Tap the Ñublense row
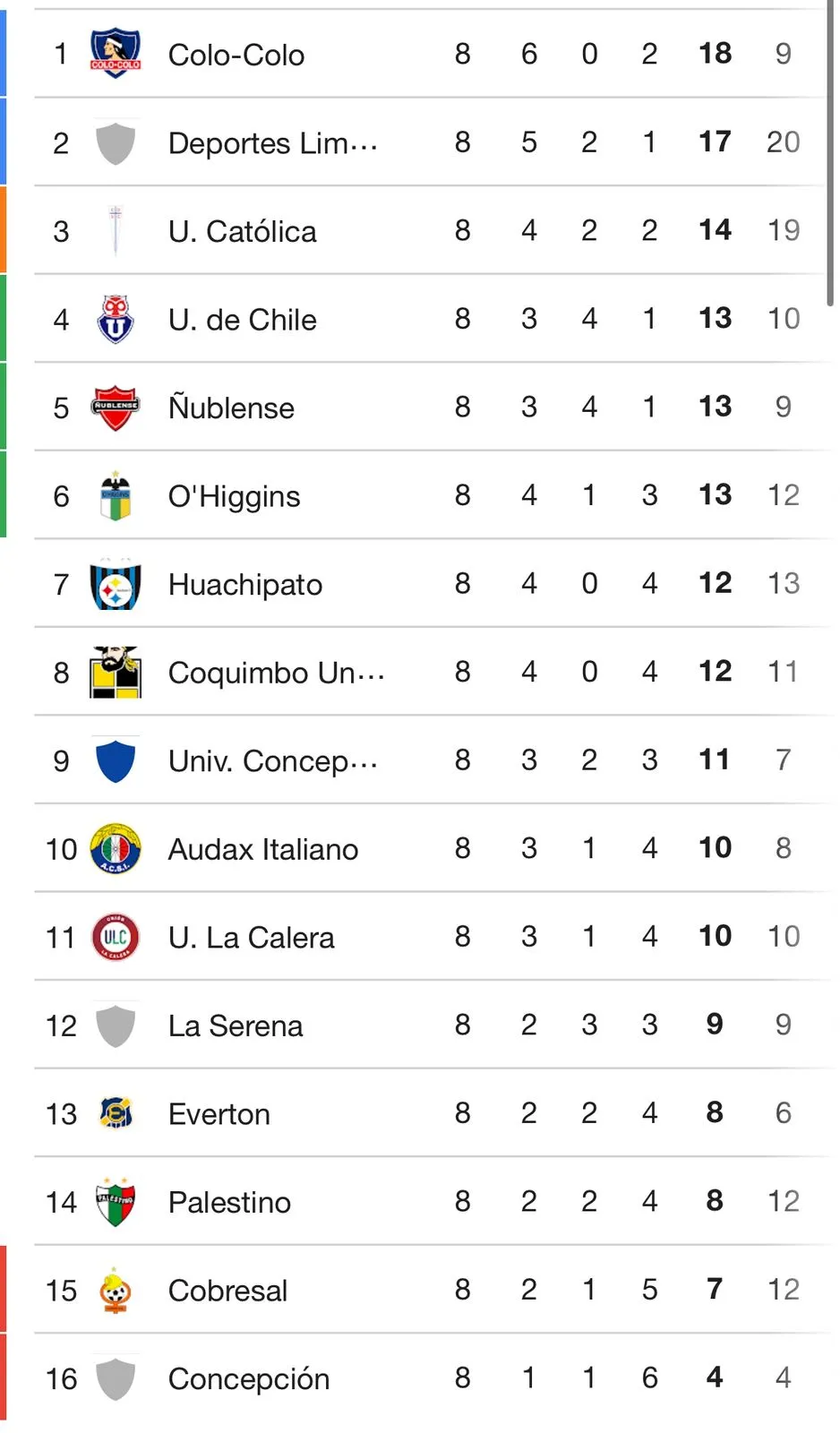This screenshot has width=840, height=1433. [x=231, y=408]
